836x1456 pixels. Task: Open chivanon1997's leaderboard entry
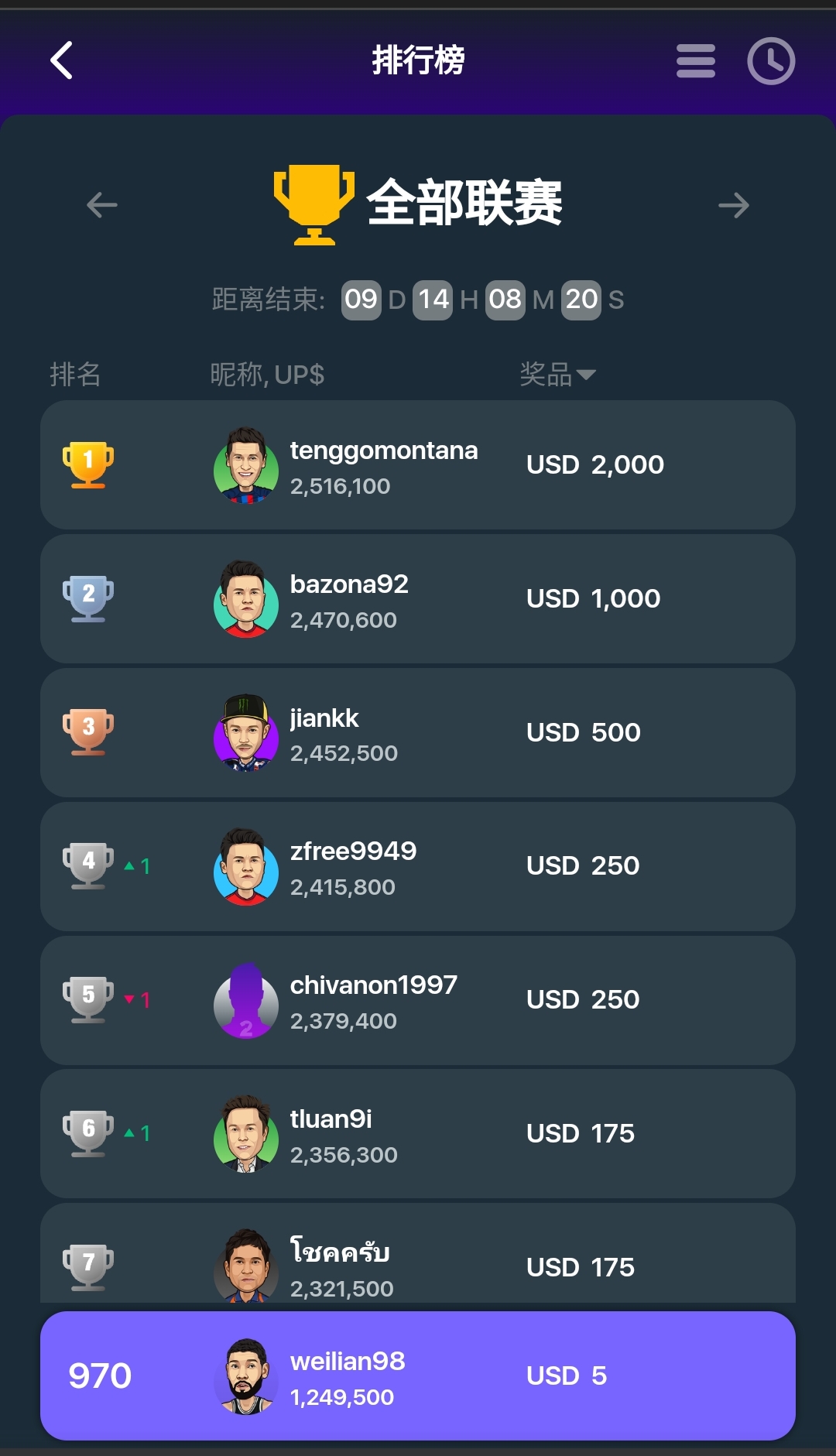[x=418, y=1001]
